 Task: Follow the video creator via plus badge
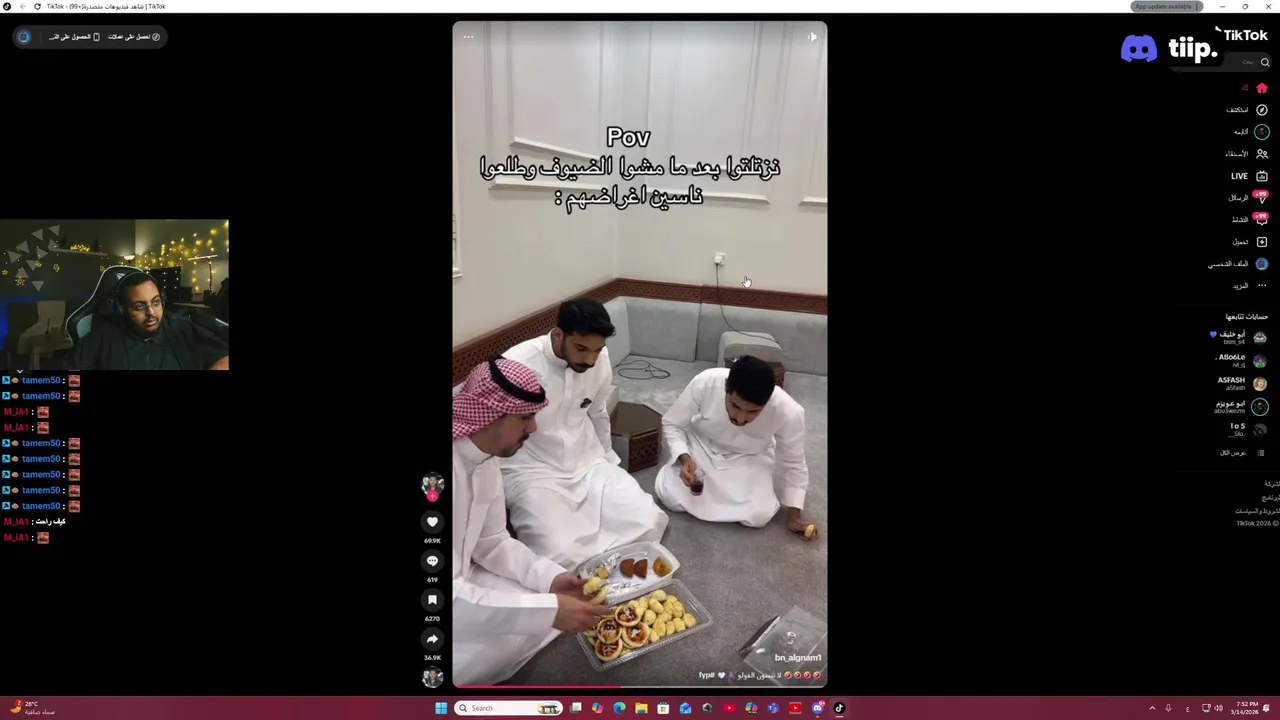coord(432,497)
